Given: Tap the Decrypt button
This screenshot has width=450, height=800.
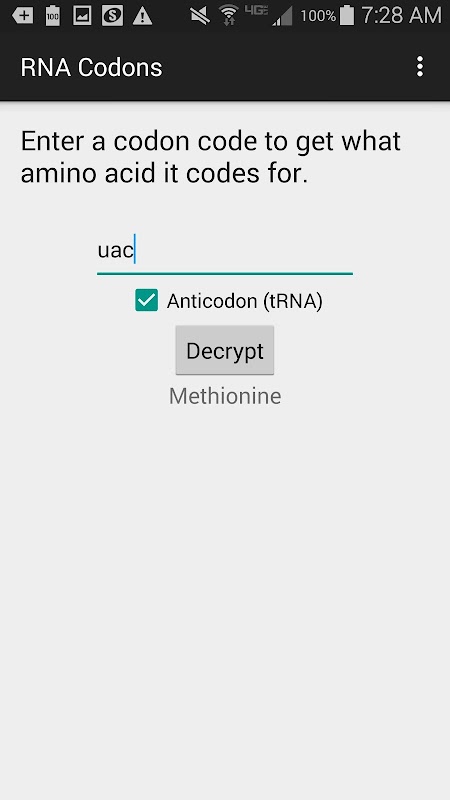Looking at the screenshot, I should tap(224, 351).
